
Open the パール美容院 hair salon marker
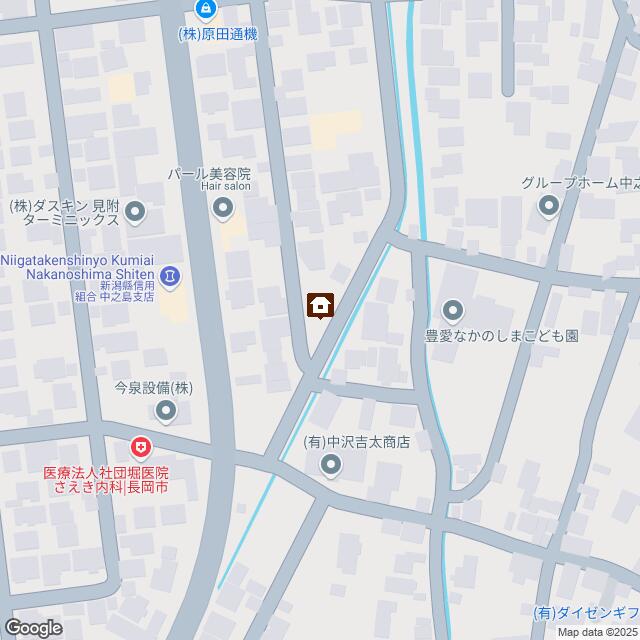coord(222,208)
